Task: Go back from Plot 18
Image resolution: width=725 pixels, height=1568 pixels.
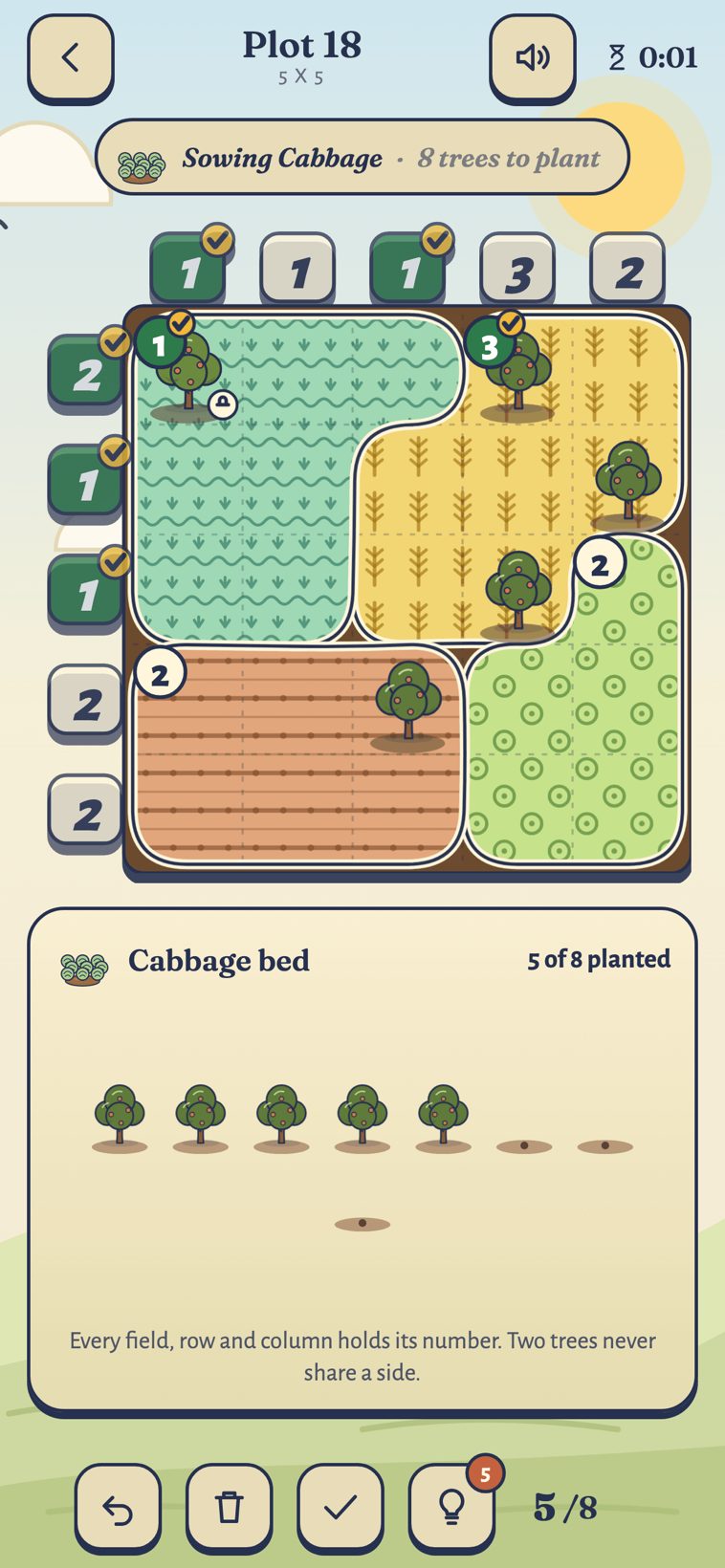Action: 71,57
